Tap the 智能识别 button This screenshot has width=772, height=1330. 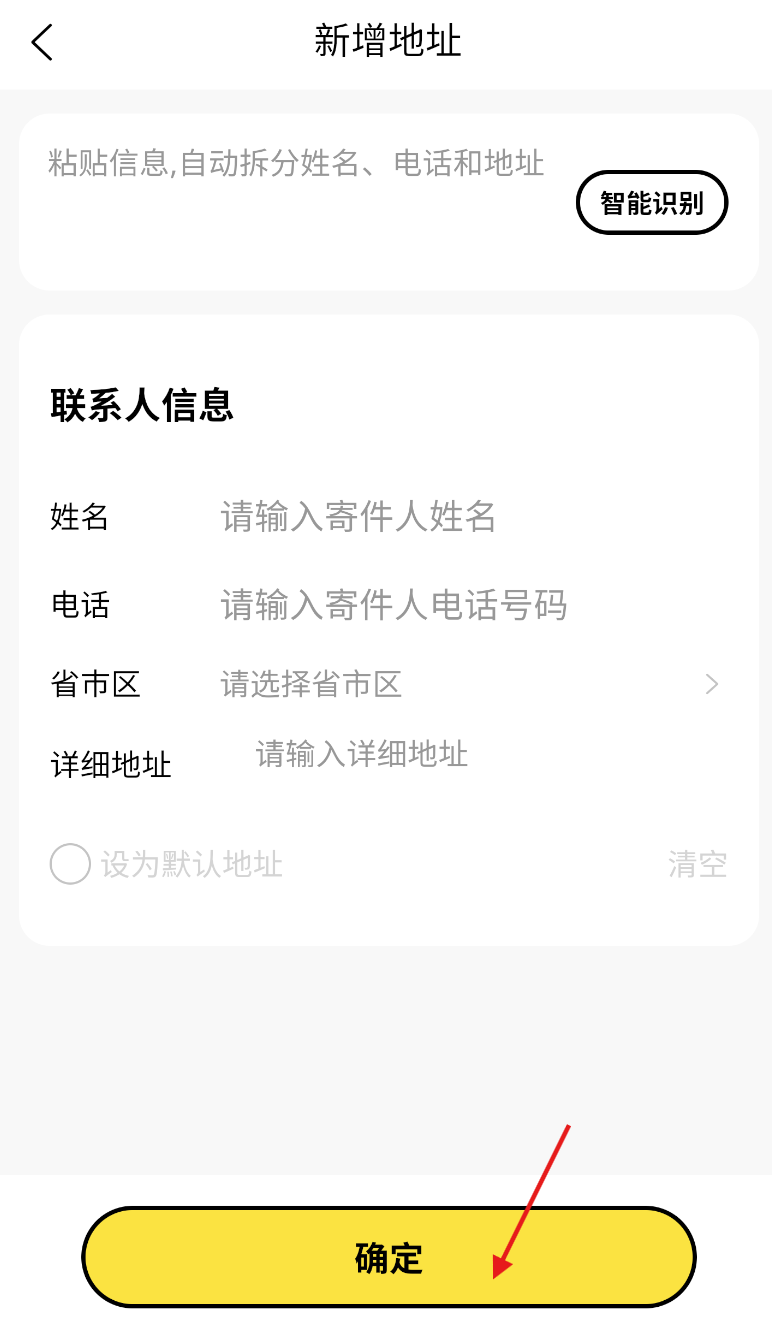pos(652,204)
